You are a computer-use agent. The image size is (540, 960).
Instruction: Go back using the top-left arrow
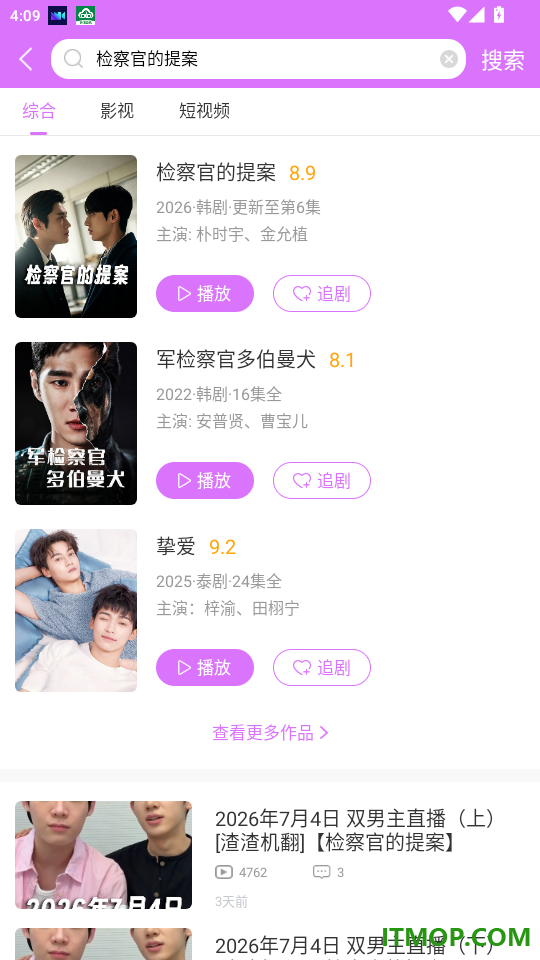pos(26,59)
